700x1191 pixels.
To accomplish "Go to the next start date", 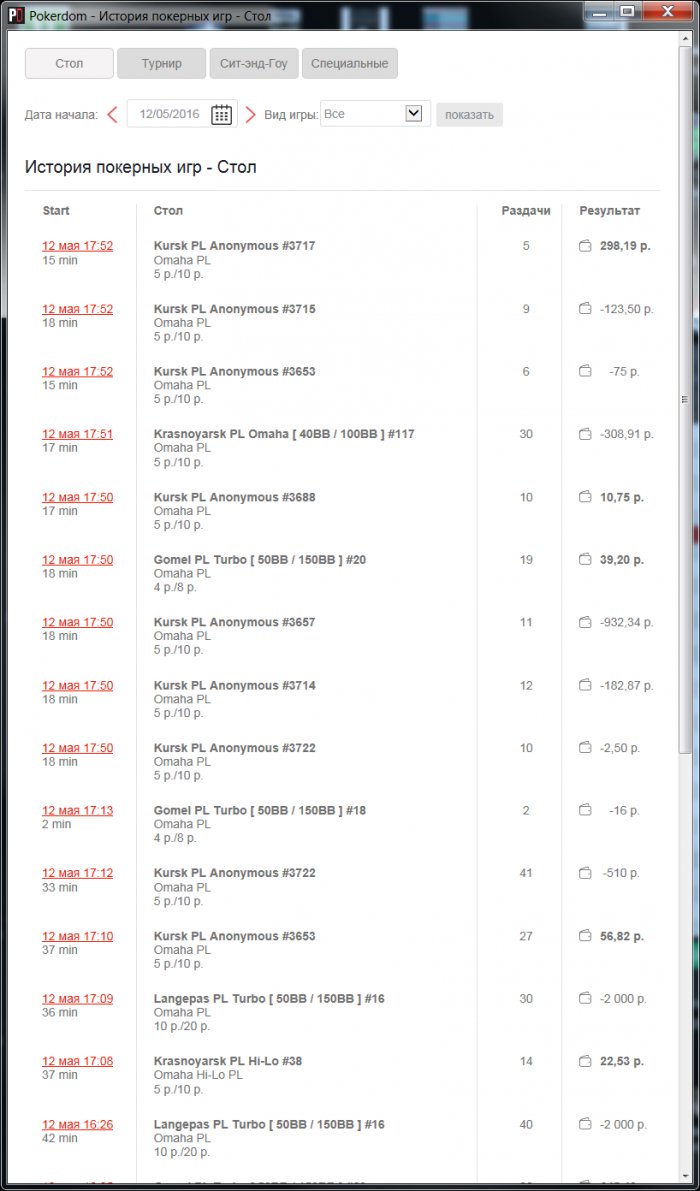I will [x=250, y=114].
